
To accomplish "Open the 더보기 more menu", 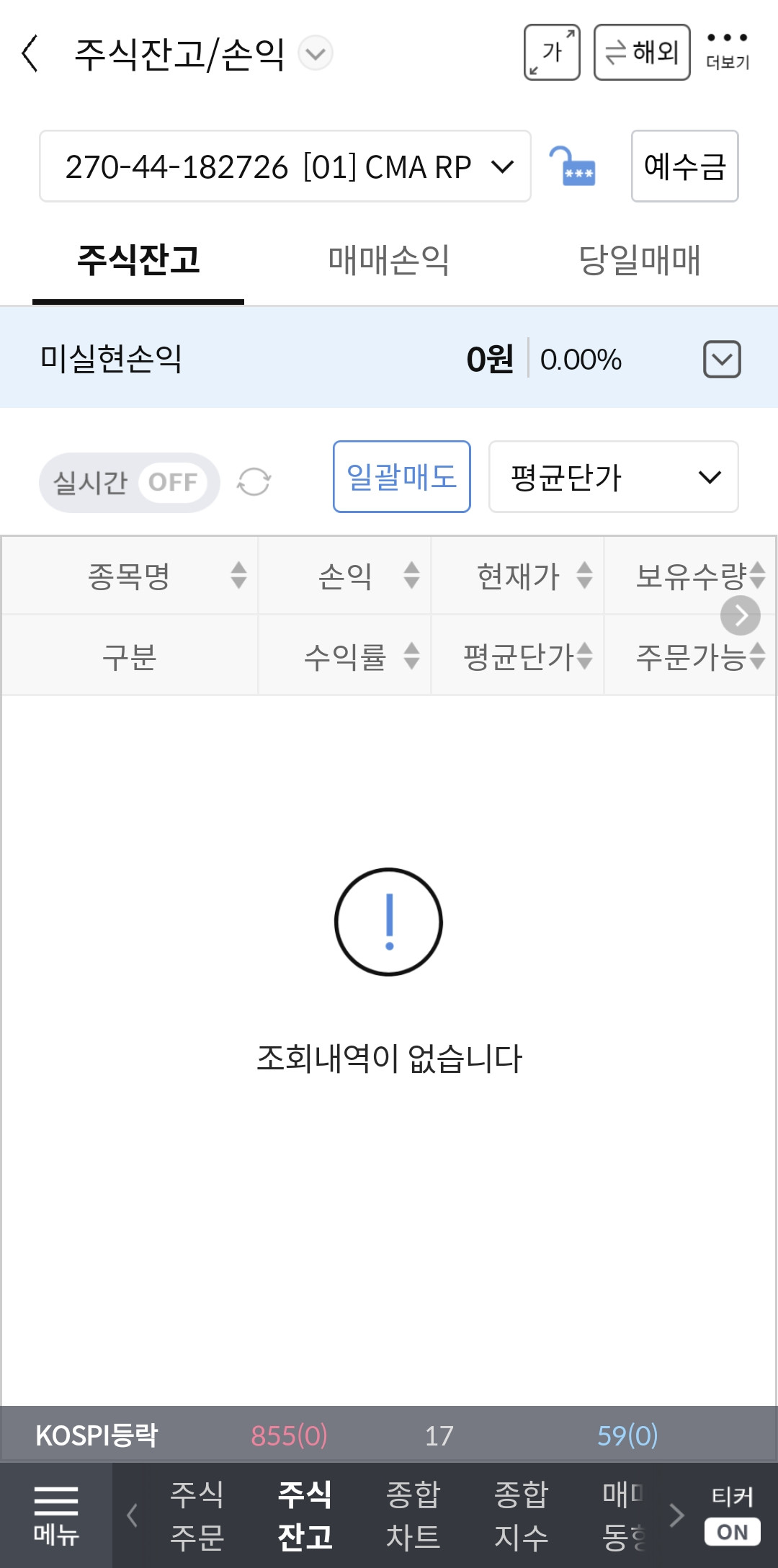I will click(728, 52).
